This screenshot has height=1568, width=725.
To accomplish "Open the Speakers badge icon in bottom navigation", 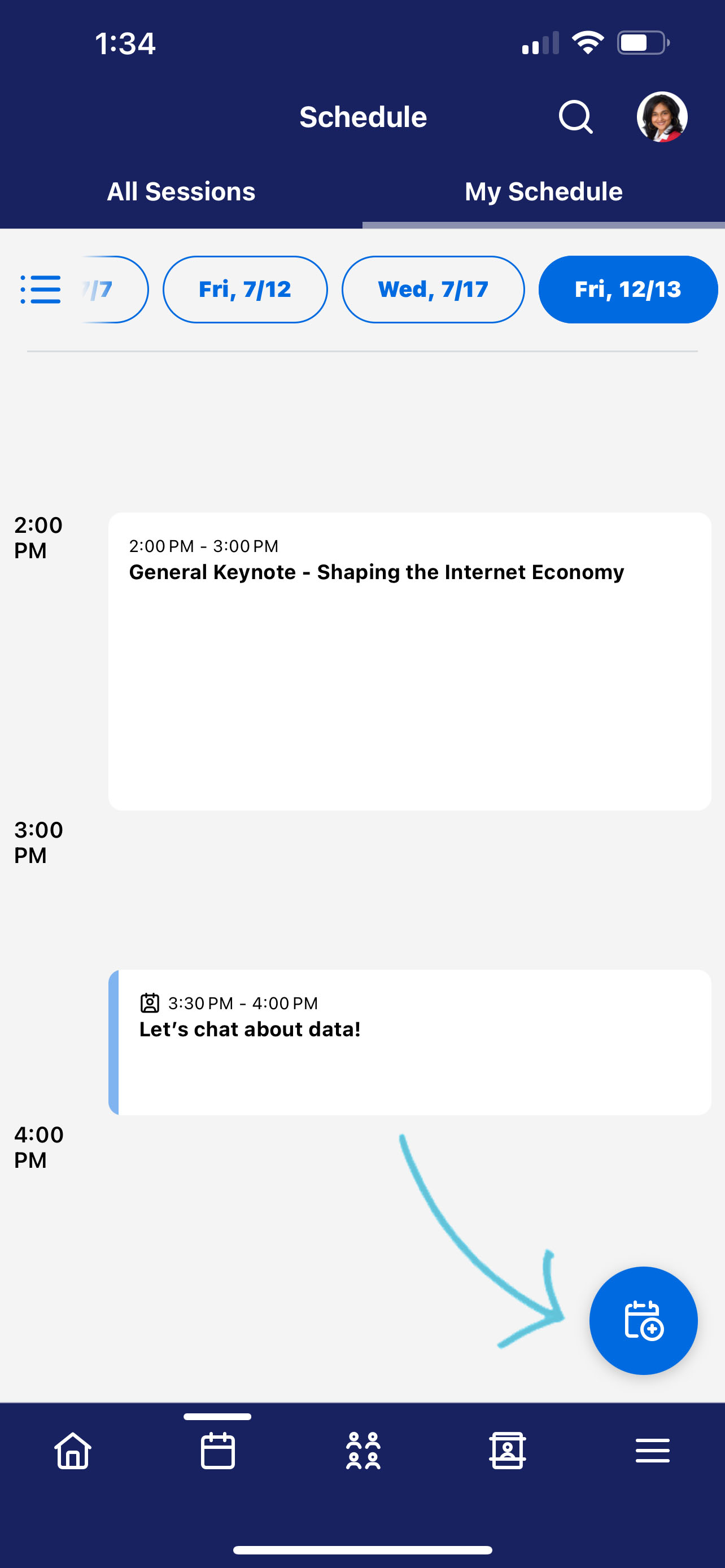I will 507,1452.
